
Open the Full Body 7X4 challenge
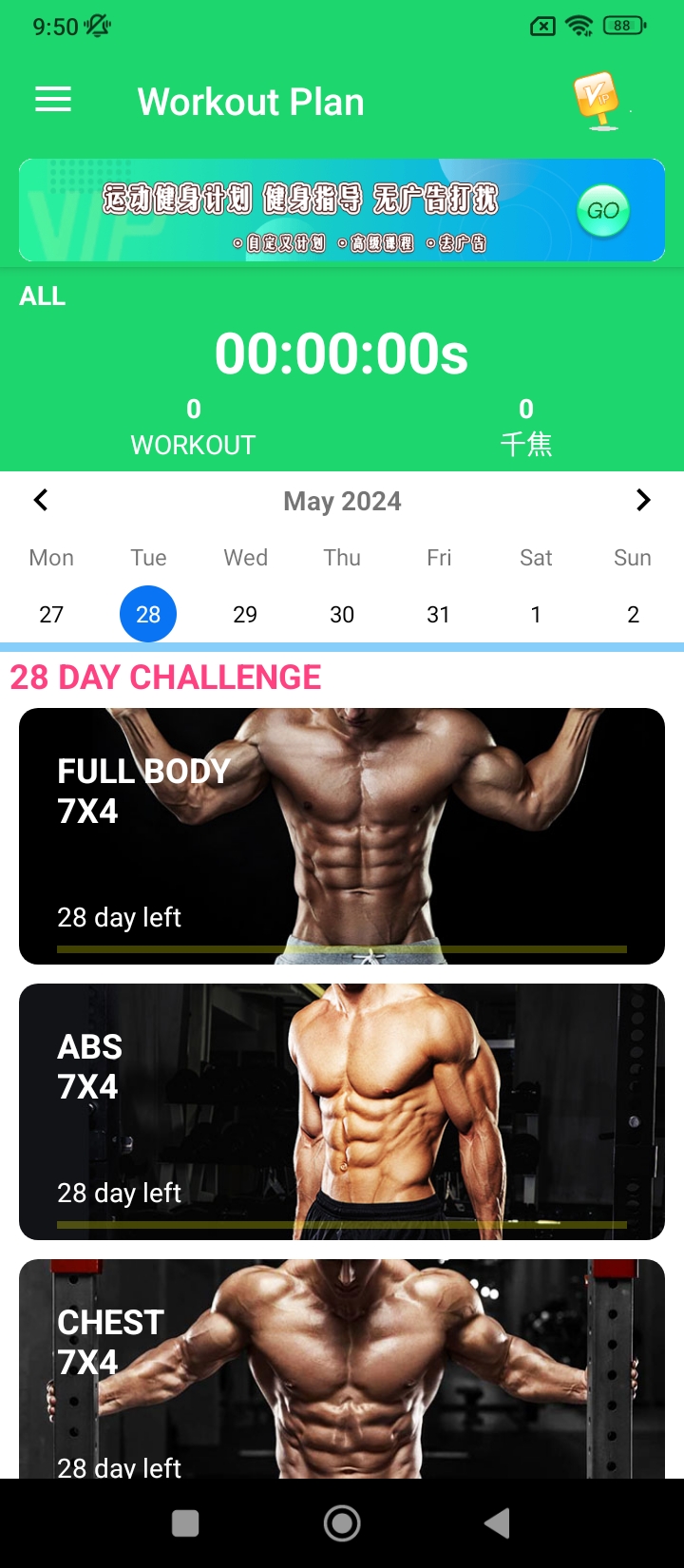coord(342,836)
